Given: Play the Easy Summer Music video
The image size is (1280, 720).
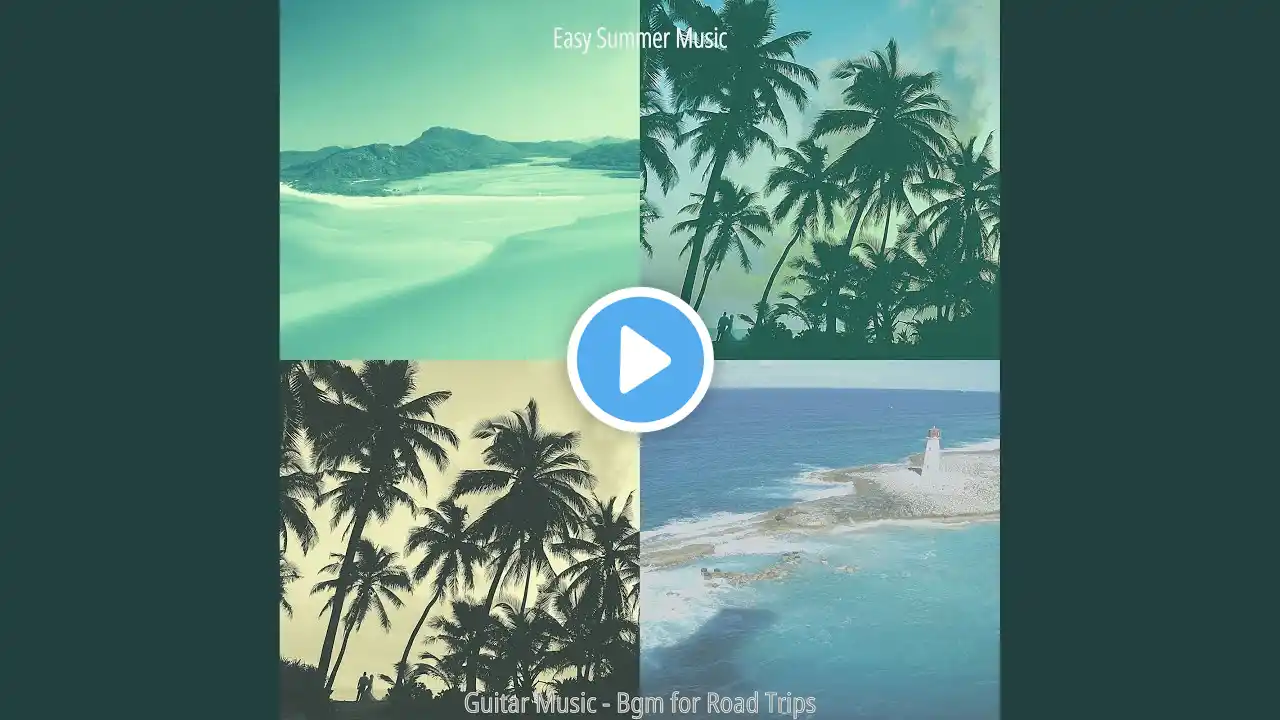Looking at the screenshot, I should point(640,360).
